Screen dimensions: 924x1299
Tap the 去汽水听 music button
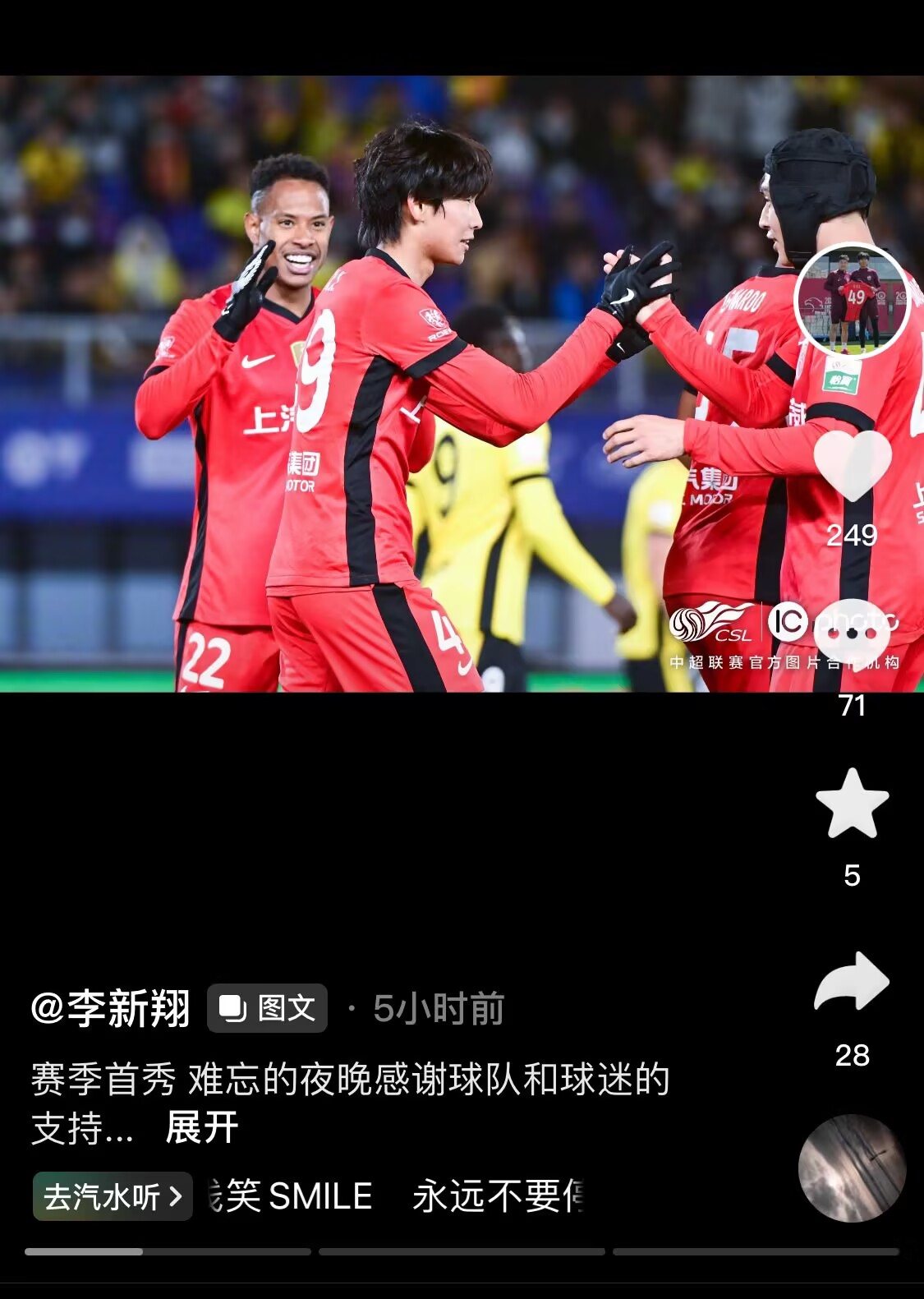pyautogui.click(x=113, y=1196)
